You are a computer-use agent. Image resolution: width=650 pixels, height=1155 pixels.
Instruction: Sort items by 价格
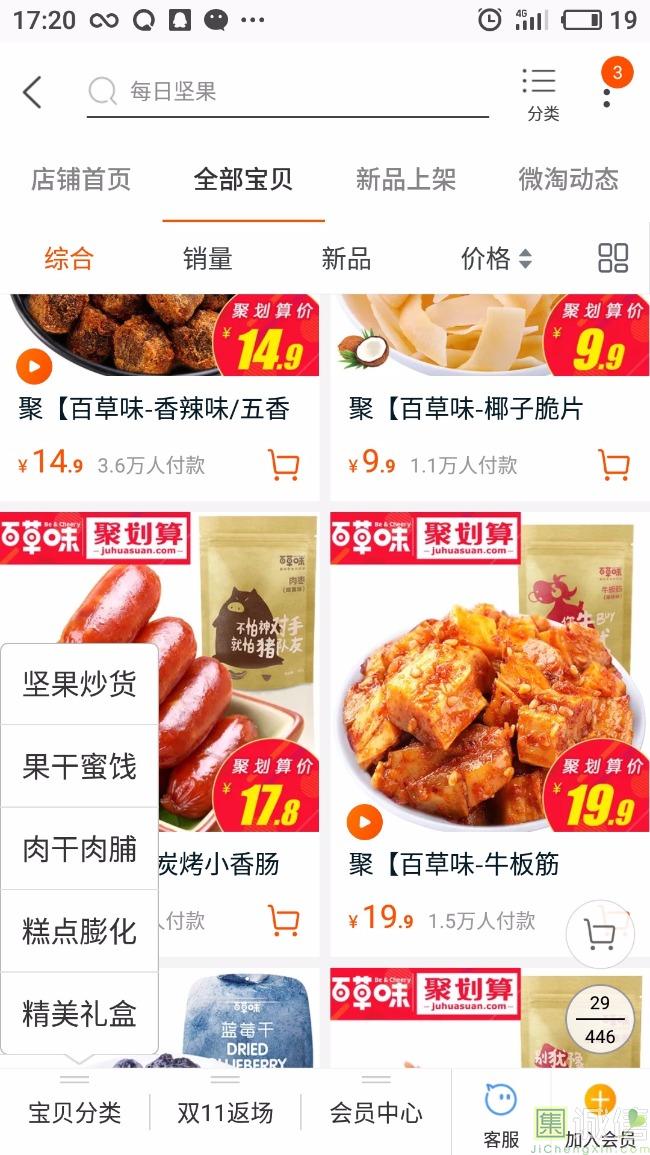(496, 258)
